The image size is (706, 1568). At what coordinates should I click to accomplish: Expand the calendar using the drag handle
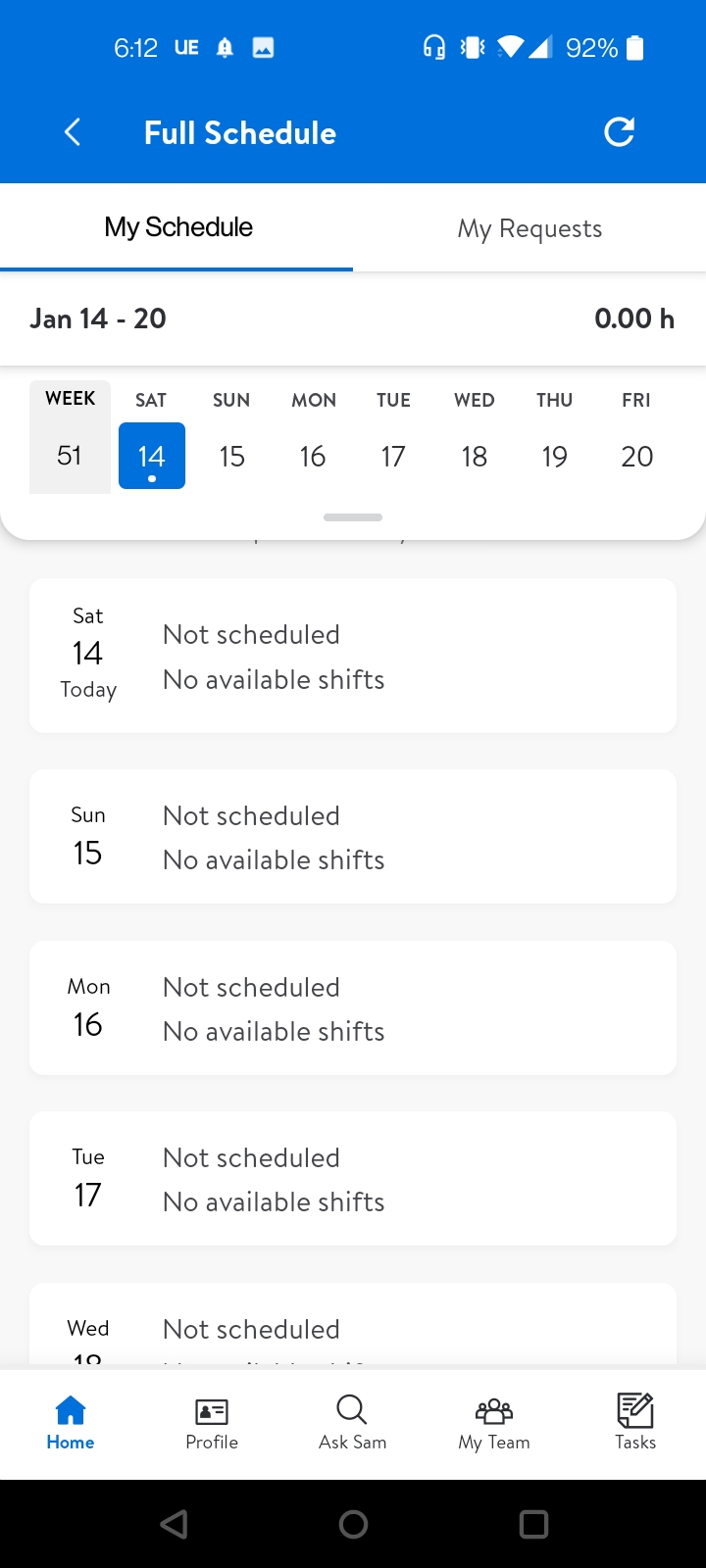click(352, 516)
